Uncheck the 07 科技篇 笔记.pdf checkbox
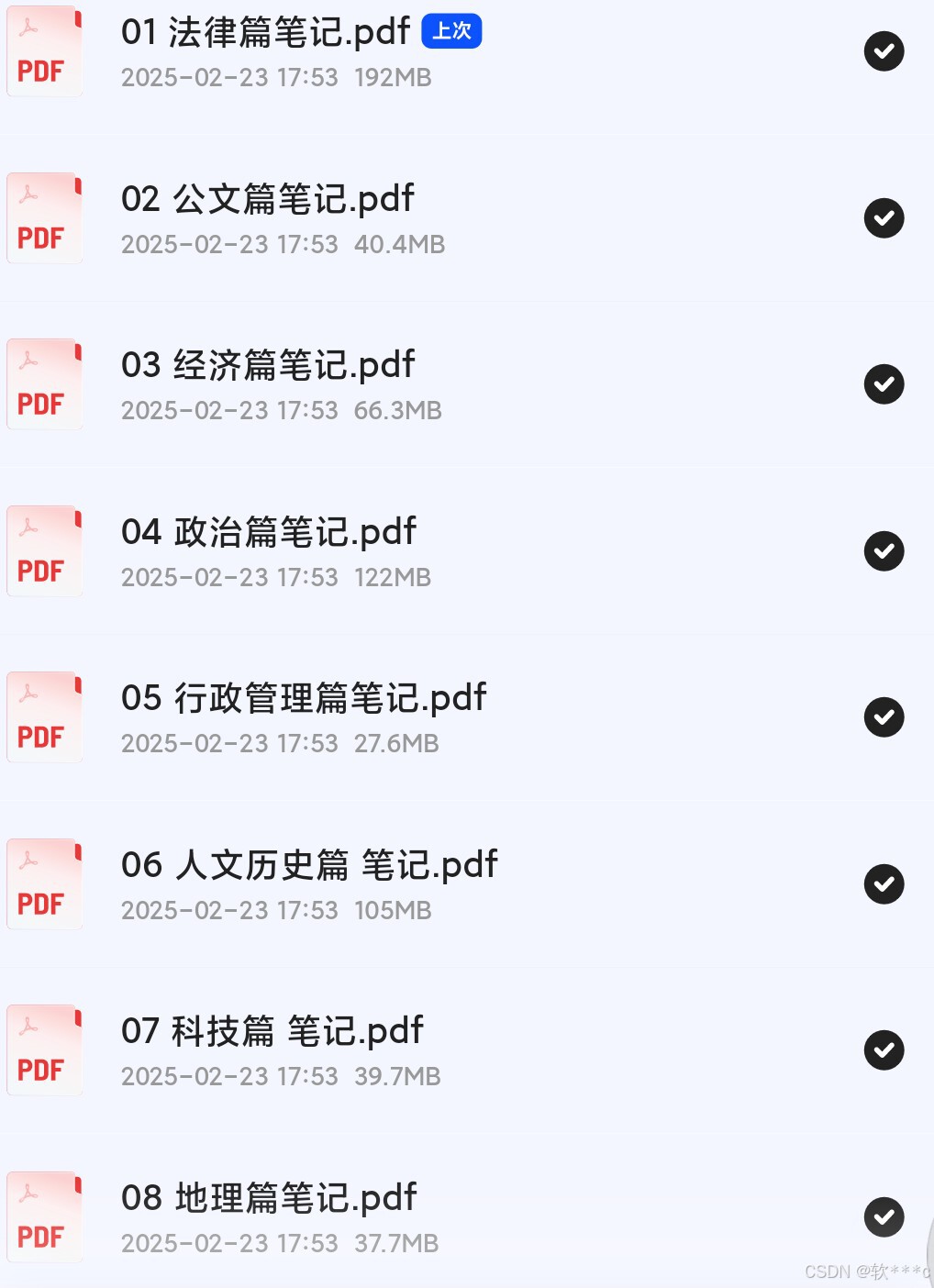 click(x=884, y=1050)
